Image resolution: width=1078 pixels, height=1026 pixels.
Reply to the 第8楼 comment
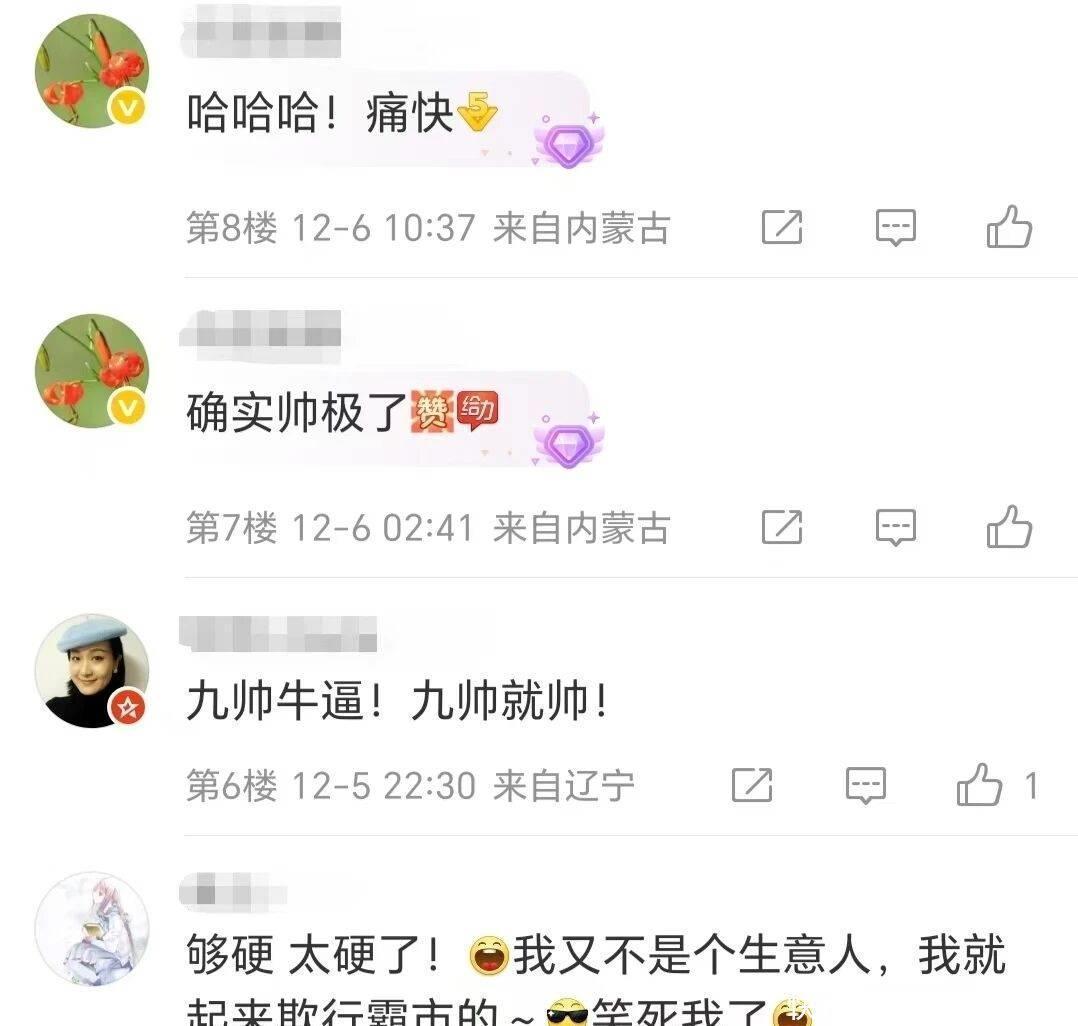pos(895,228)
